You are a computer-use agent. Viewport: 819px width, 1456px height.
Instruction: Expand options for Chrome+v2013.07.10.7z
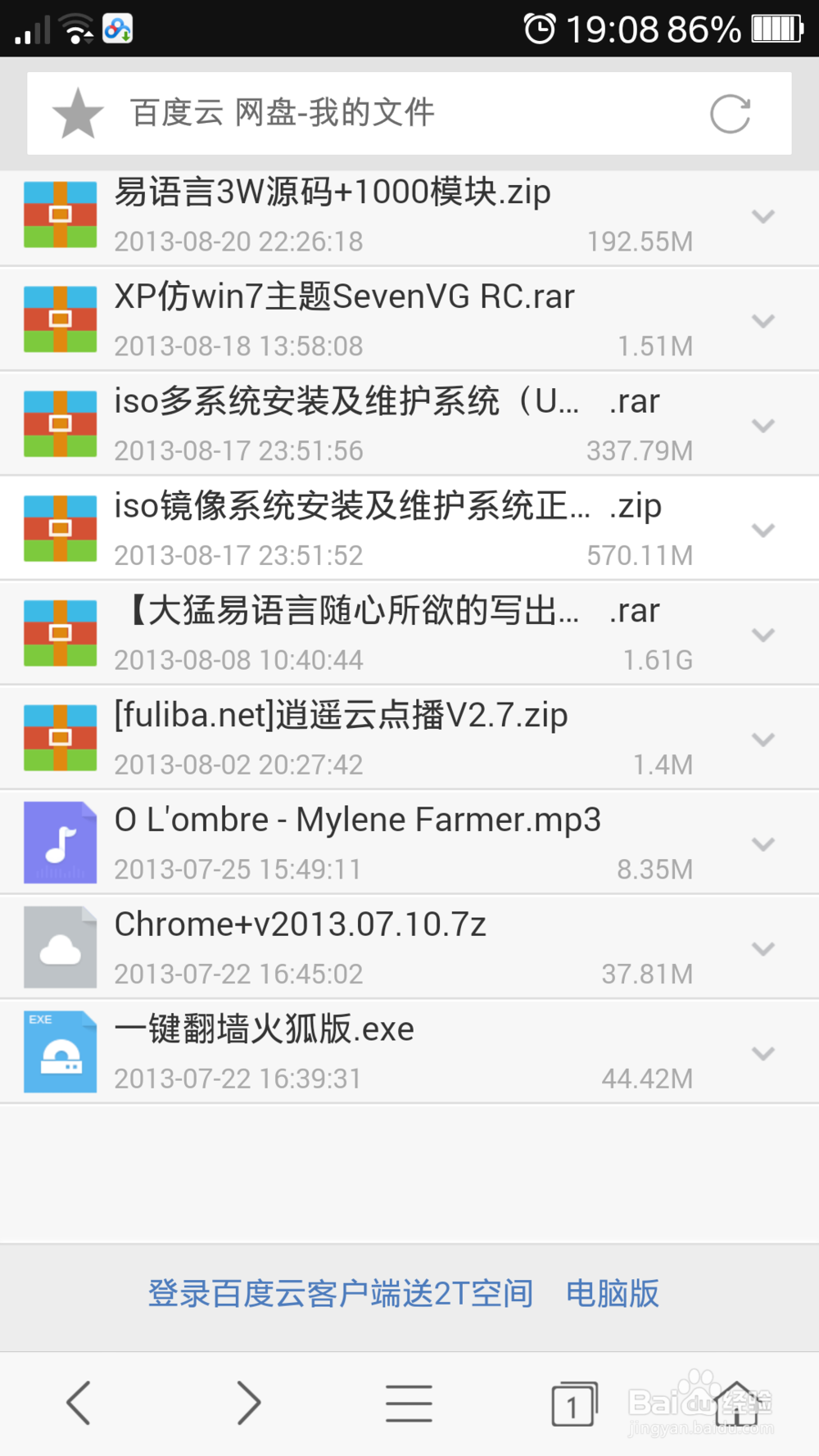pos(763,949)
